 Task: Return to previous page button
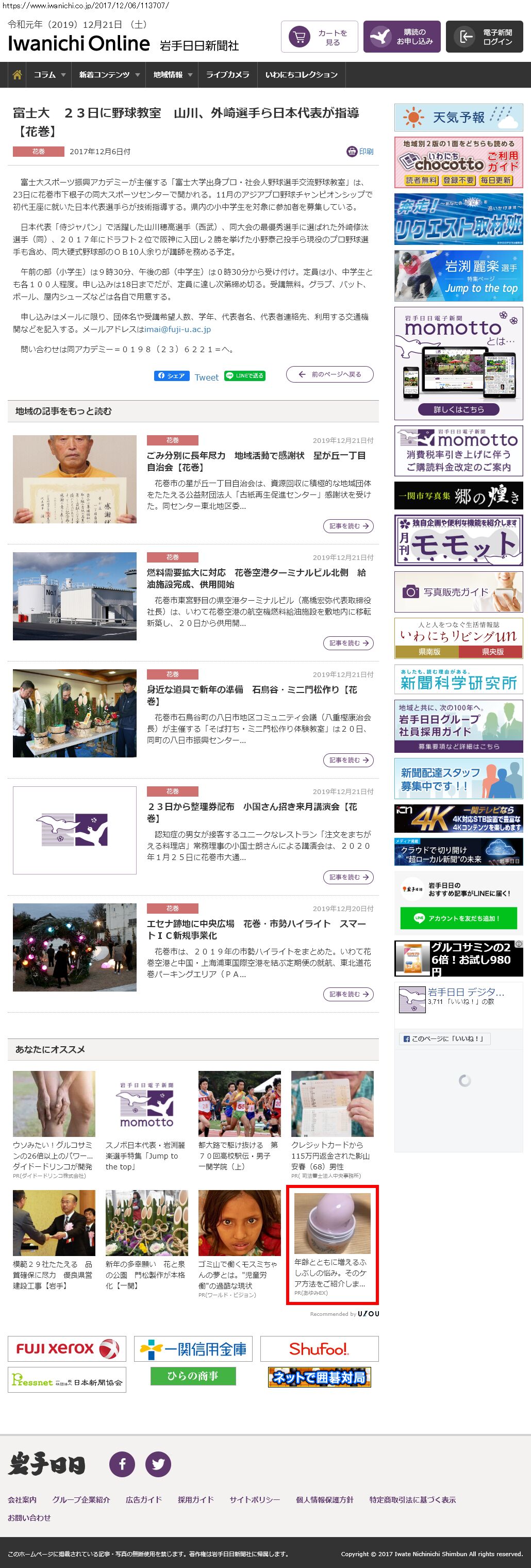pos(329,374)
